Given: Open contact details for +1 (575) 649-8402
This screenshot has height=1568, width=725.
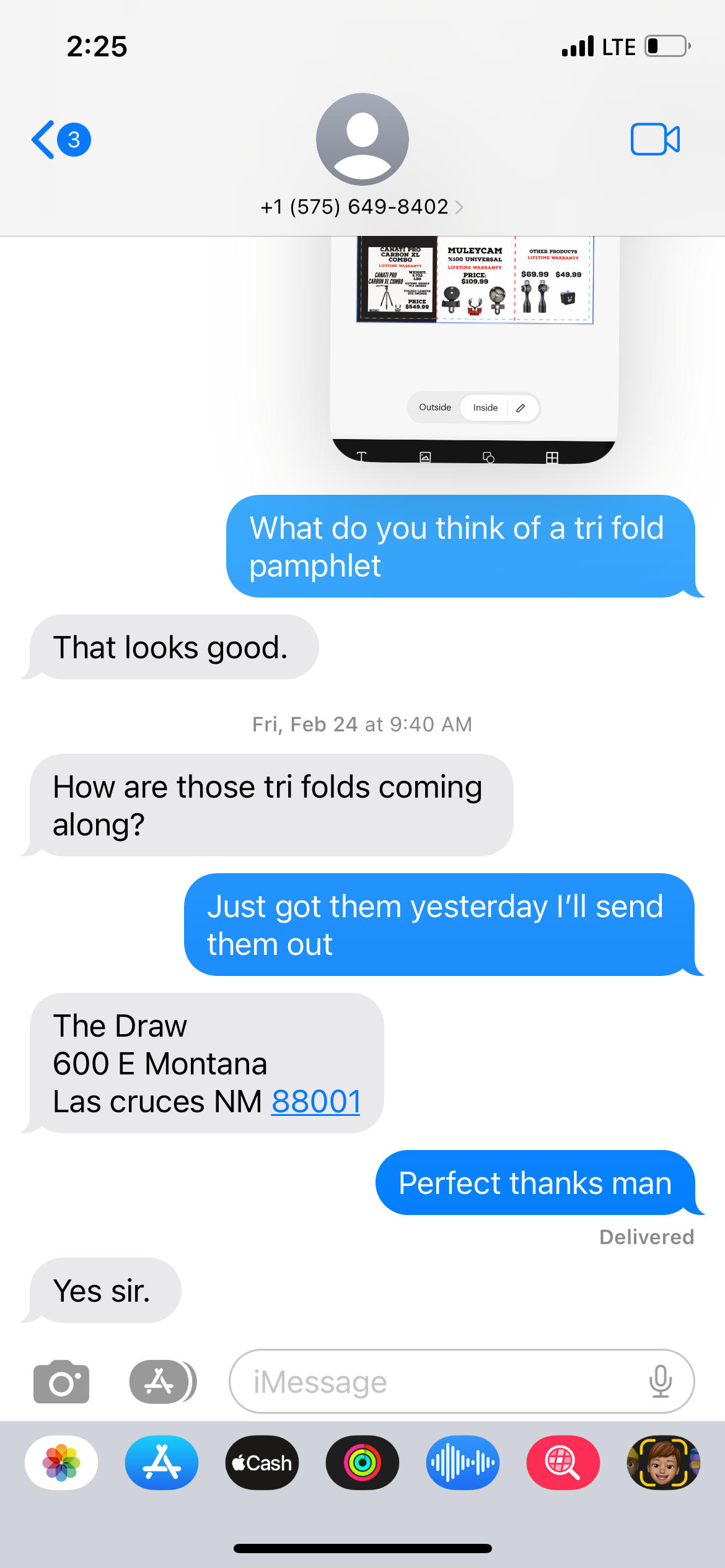Looking at the screenshot, I should click(x=362, y=206).
